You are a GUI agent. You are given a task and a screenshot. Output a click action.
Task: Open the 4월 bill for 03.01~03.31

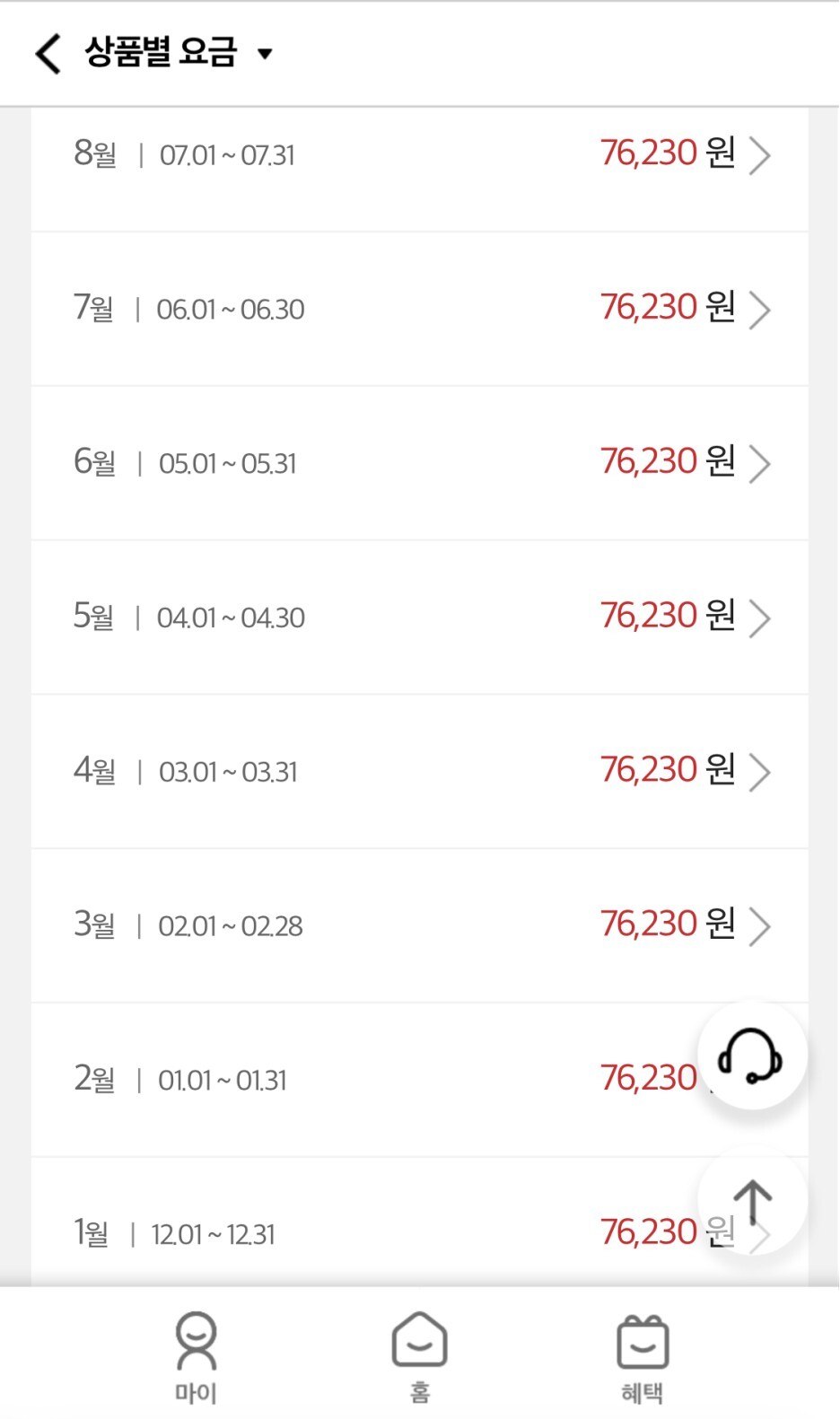point(419,772)
